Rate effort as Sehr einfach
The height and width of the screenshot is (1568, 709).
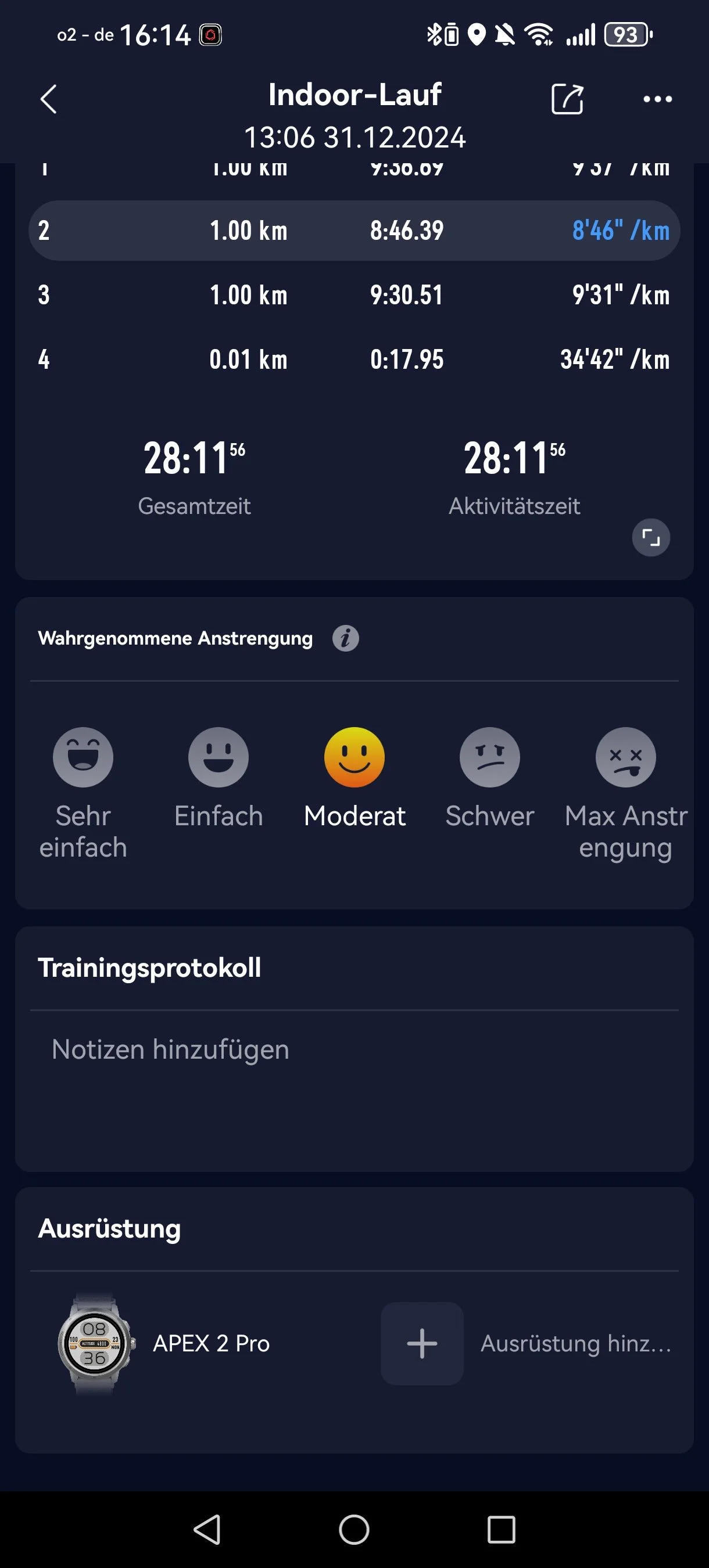[84, 757]
